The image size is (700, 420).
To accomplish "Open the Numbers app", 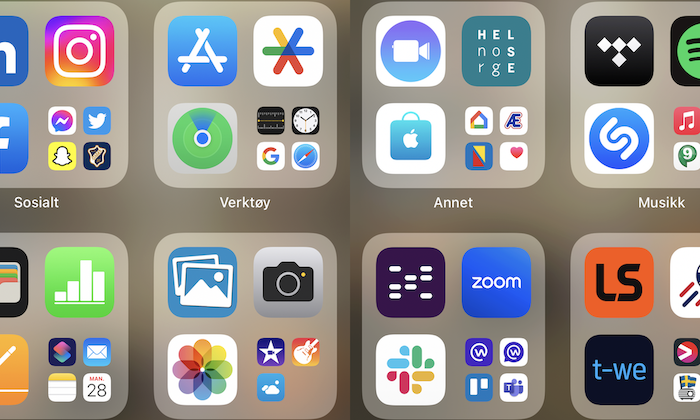I will (79, 282).
